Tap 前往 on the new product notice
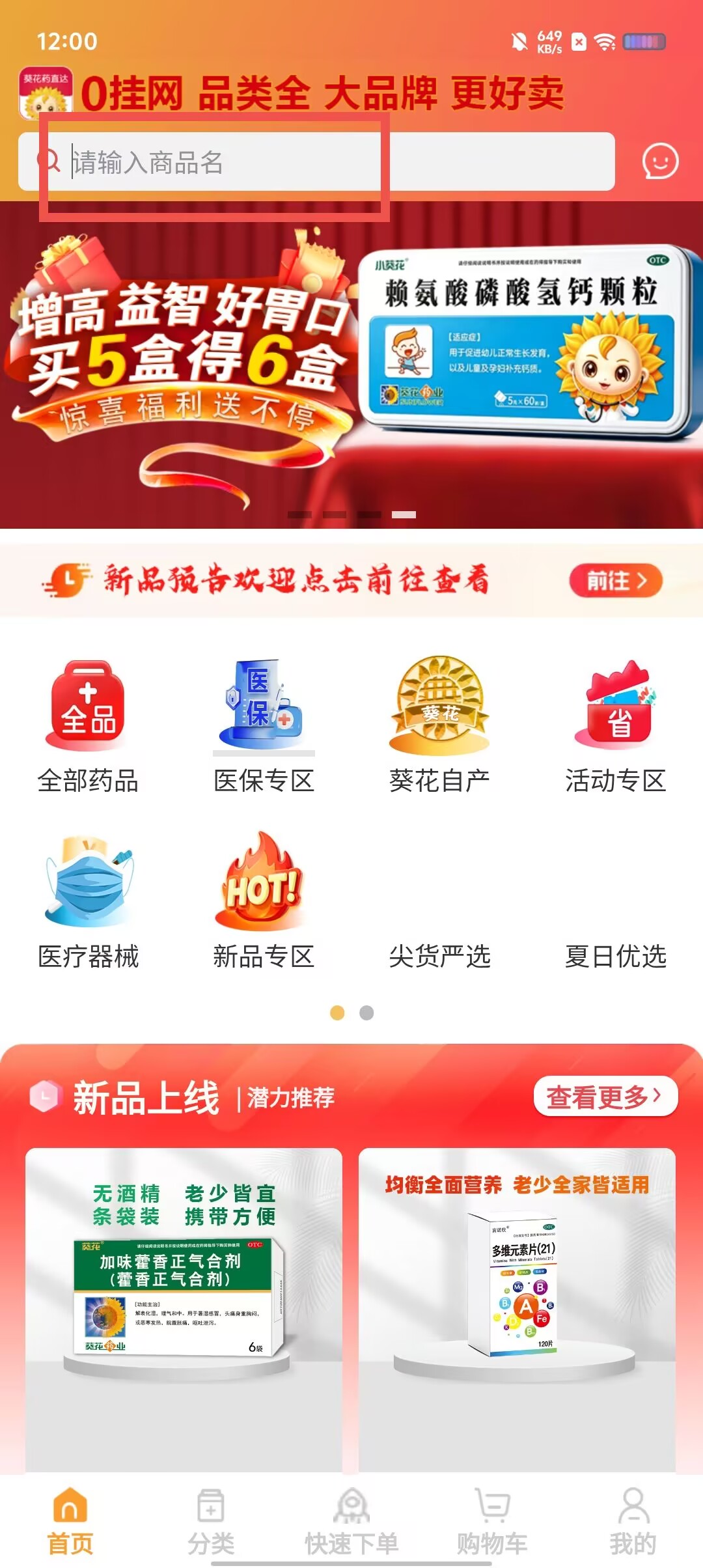The width and height of the screenshot is (703, 1568). point(616,580)
